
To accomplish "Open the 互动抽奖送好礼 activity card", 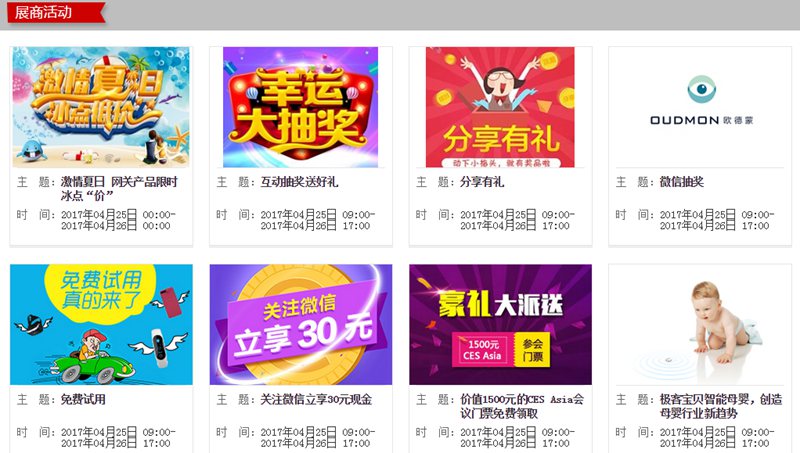I will tap(300, 107).
